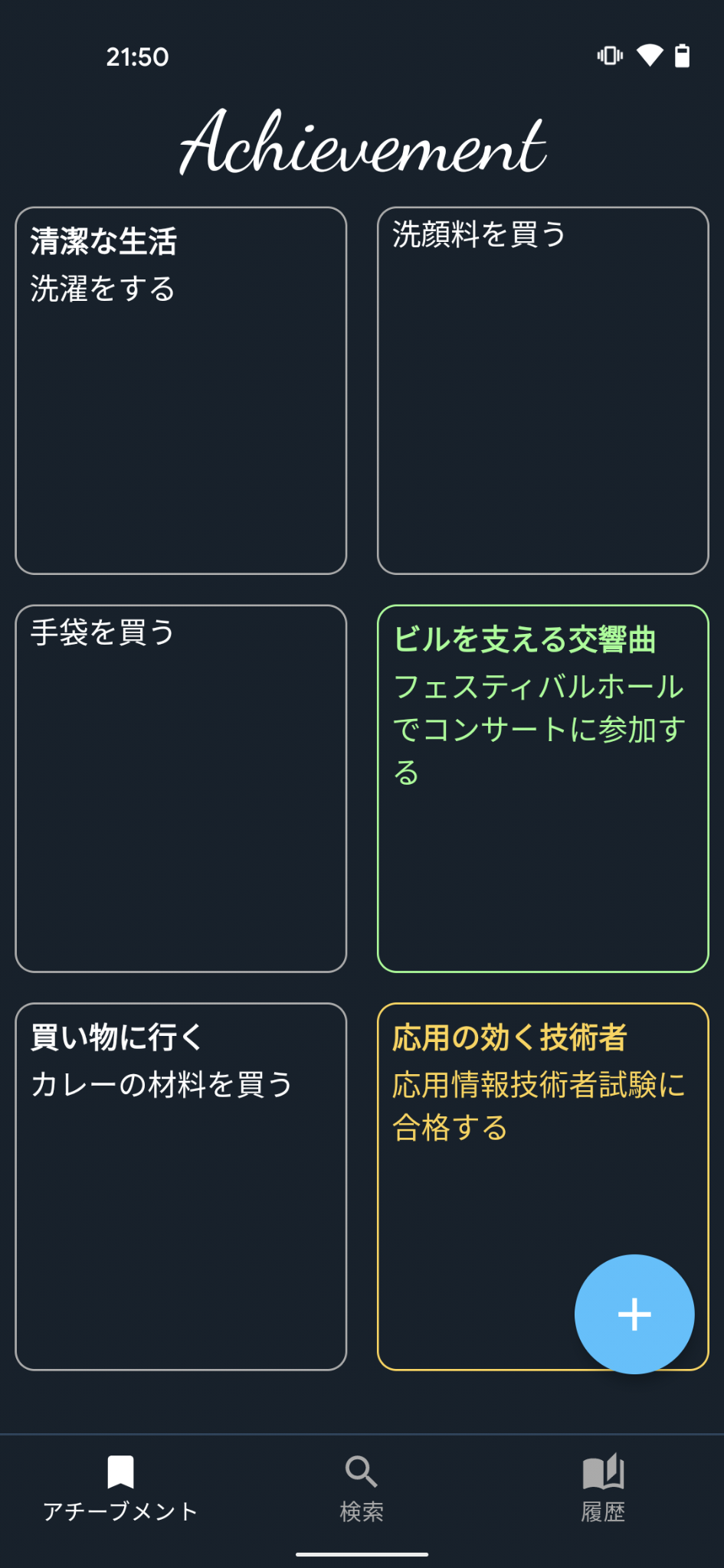
Task: Tap the vibrate mode icon in status bar
Action: 608,55
